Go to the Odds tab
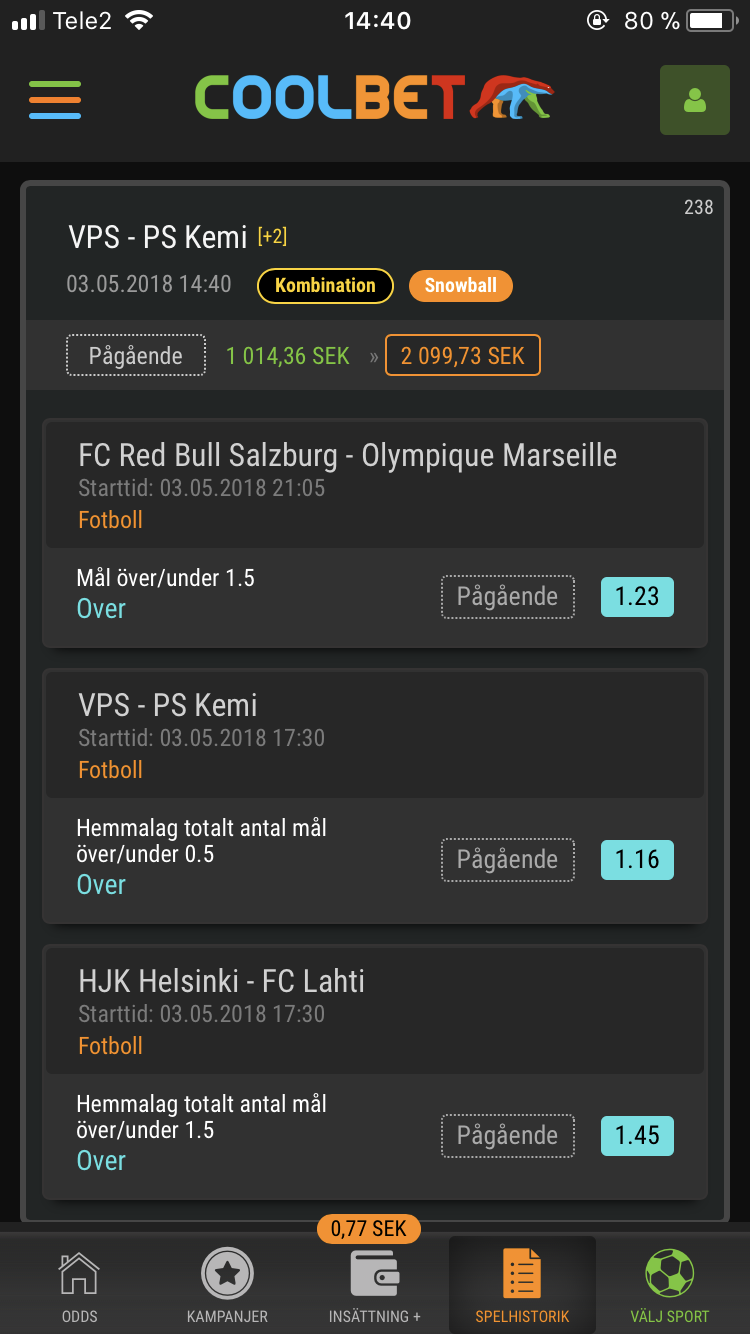Image resolution: width=750 pixels, height=1334 pixels. (x=79, y=1286)
